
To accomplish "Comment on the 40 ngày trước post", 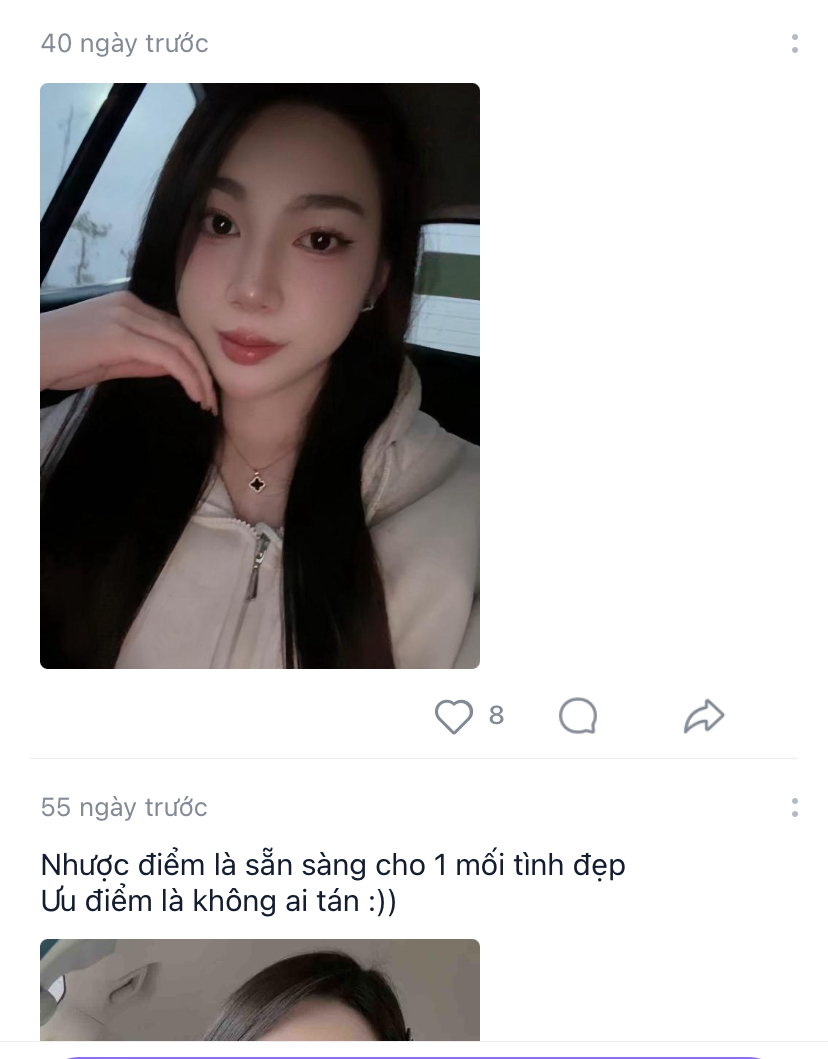I will (x=578, y=716).
